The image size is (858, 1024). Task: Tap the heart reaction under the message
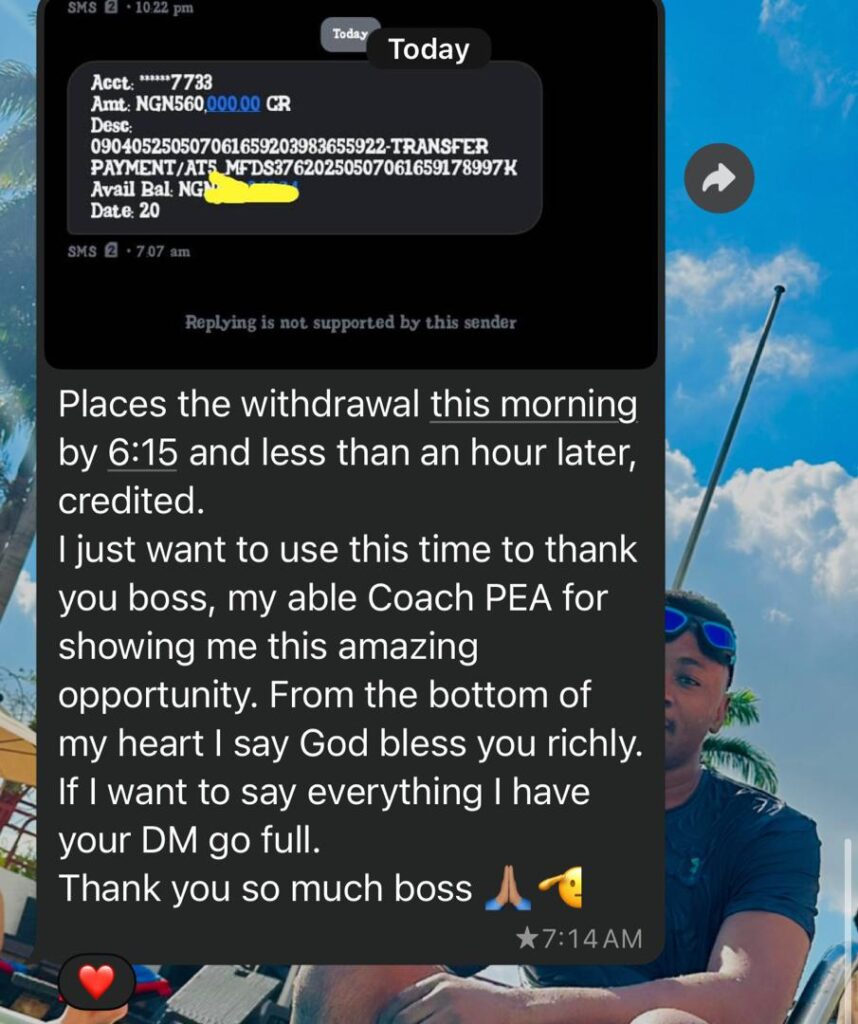pos(97,982)
